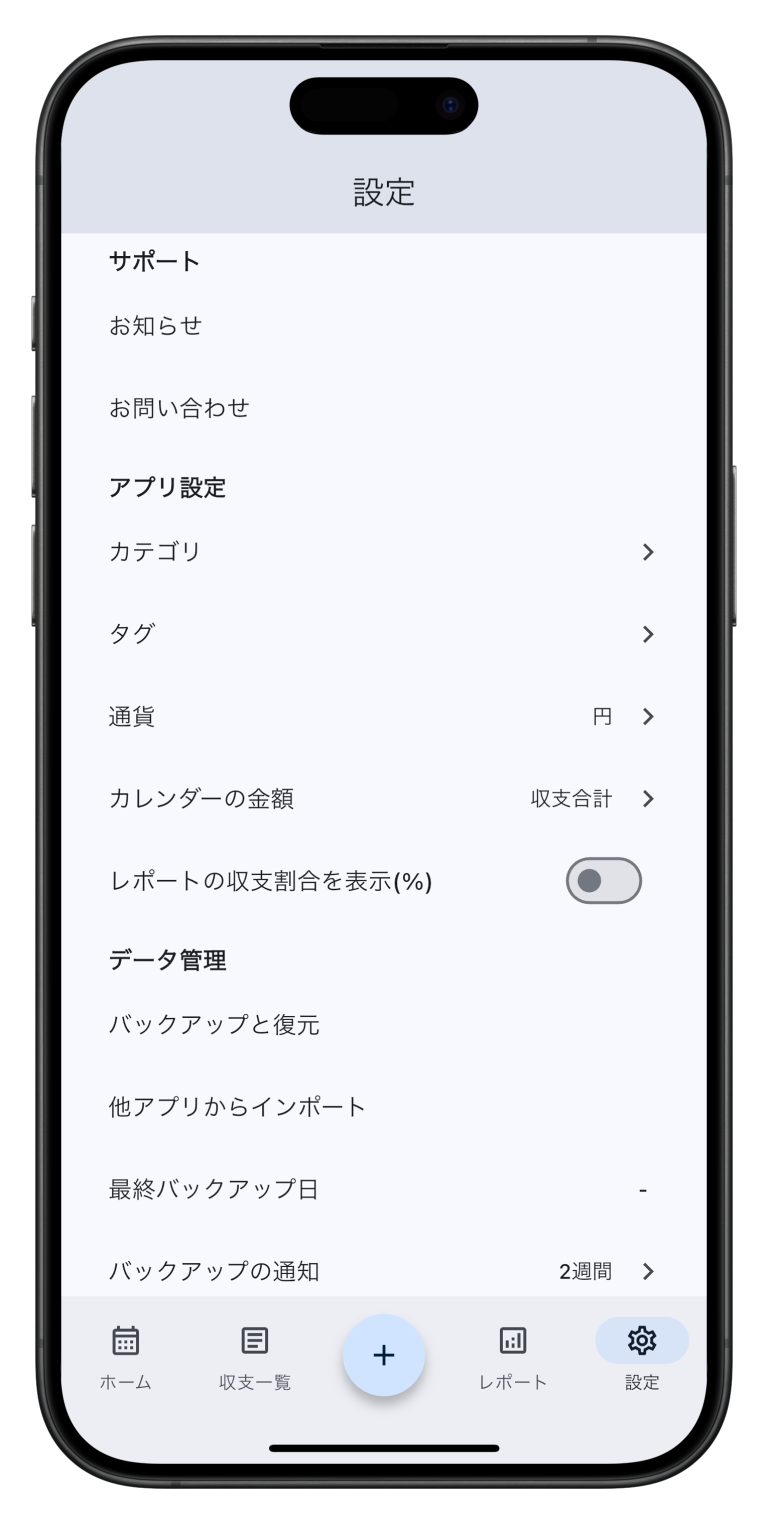The image size is (768, 1524).
Task: Change the 通貨 currency setting
Action: tap(383, 716)
